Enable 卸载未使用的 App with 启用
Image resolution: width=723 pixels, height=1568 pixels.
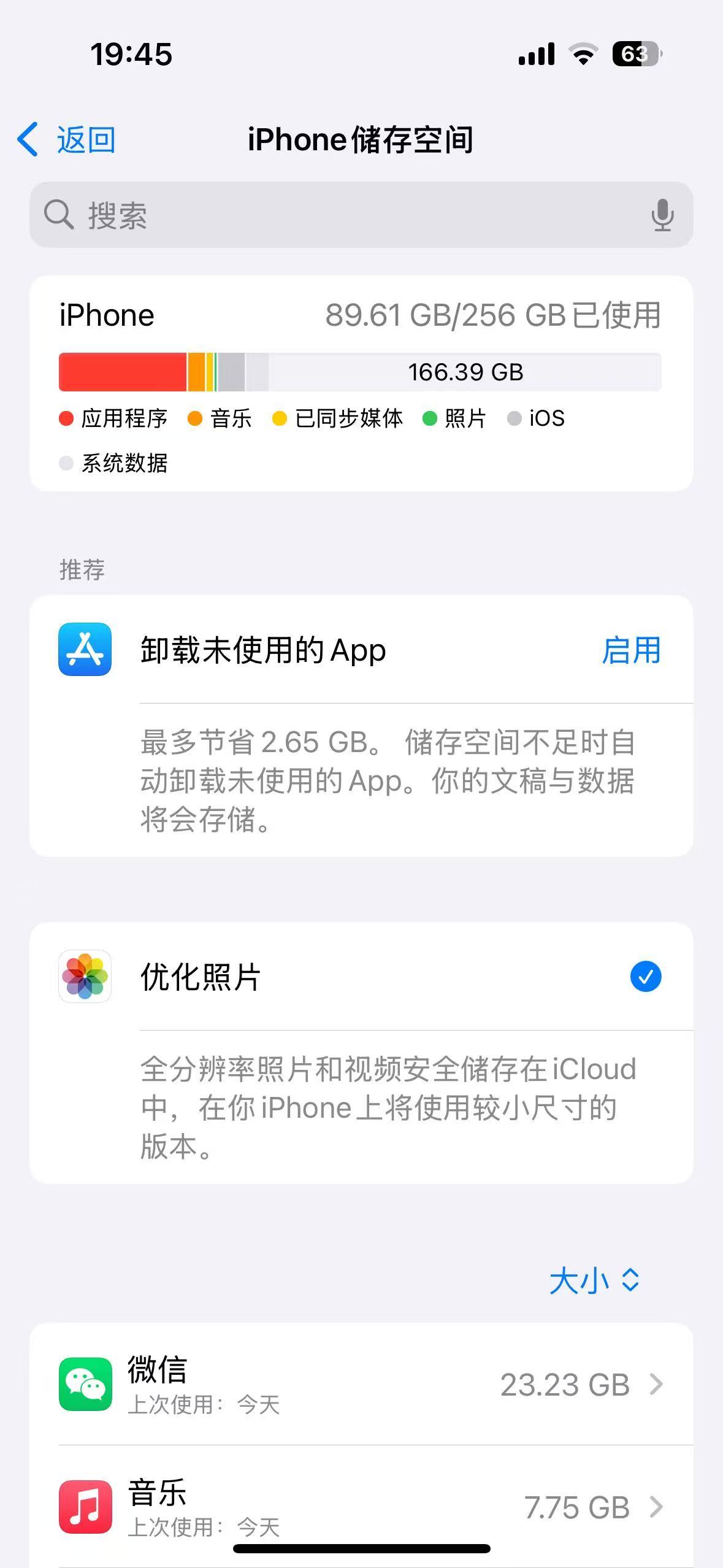(631, 650)
